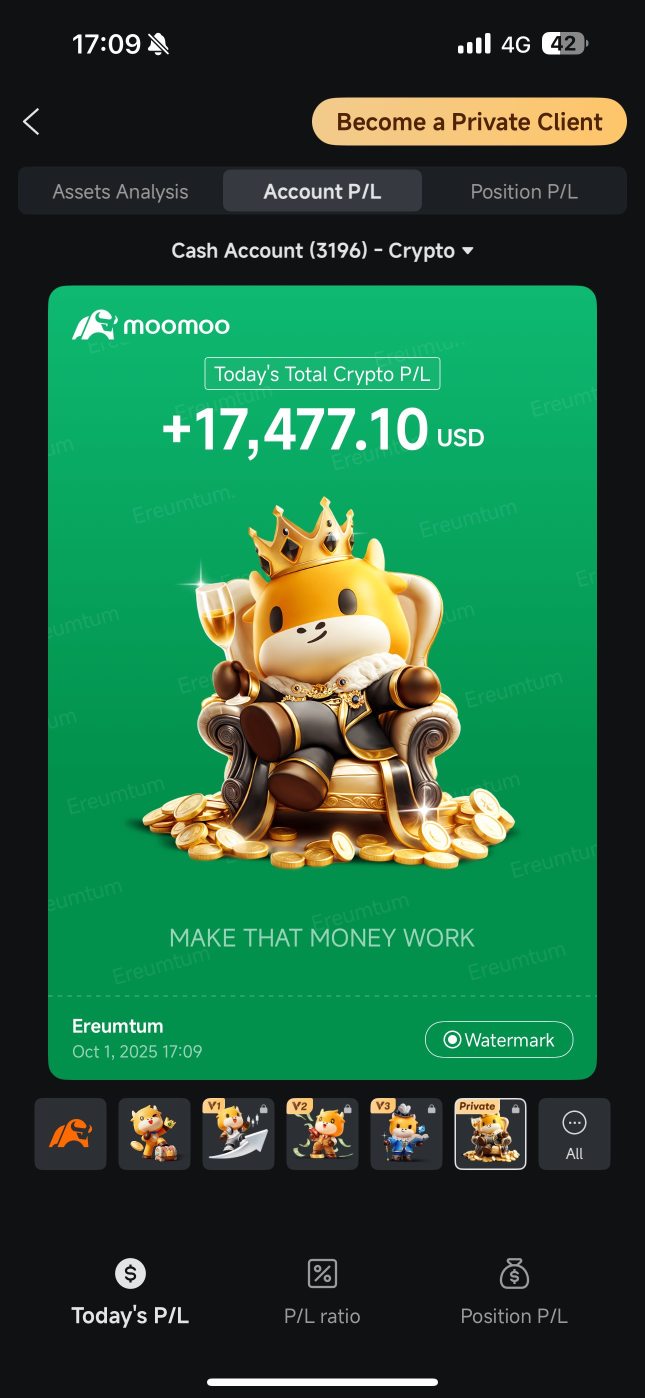The height and width of the screenshot is (1398, 645).
Task: Show Today's P/L card
Action: coord(130,1292)
